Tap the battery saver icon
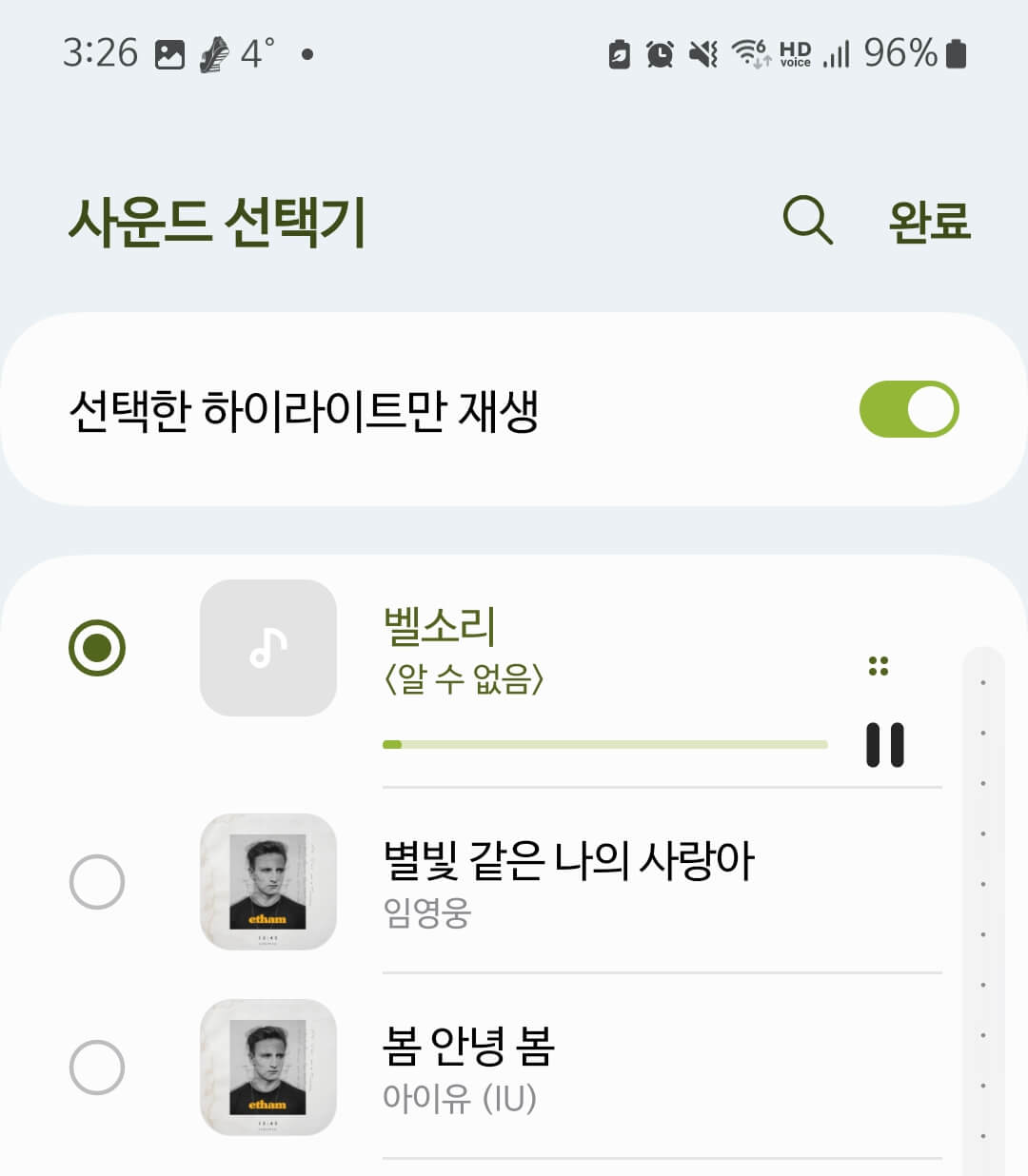The height and width of the screenshot is (1176, 1028). tap(619, 54)
